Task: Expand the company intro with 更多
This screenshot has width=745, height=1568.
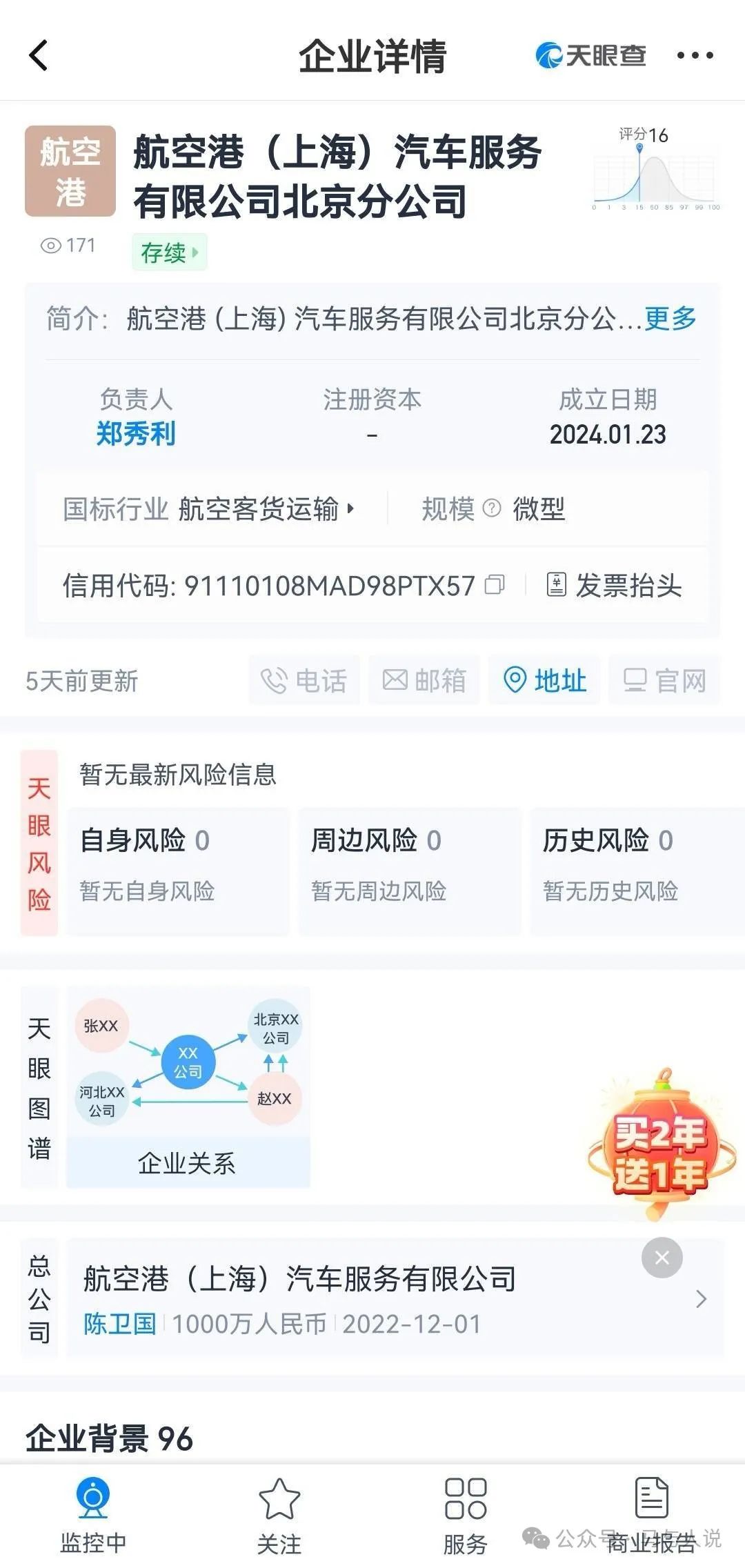Action: 670,319
